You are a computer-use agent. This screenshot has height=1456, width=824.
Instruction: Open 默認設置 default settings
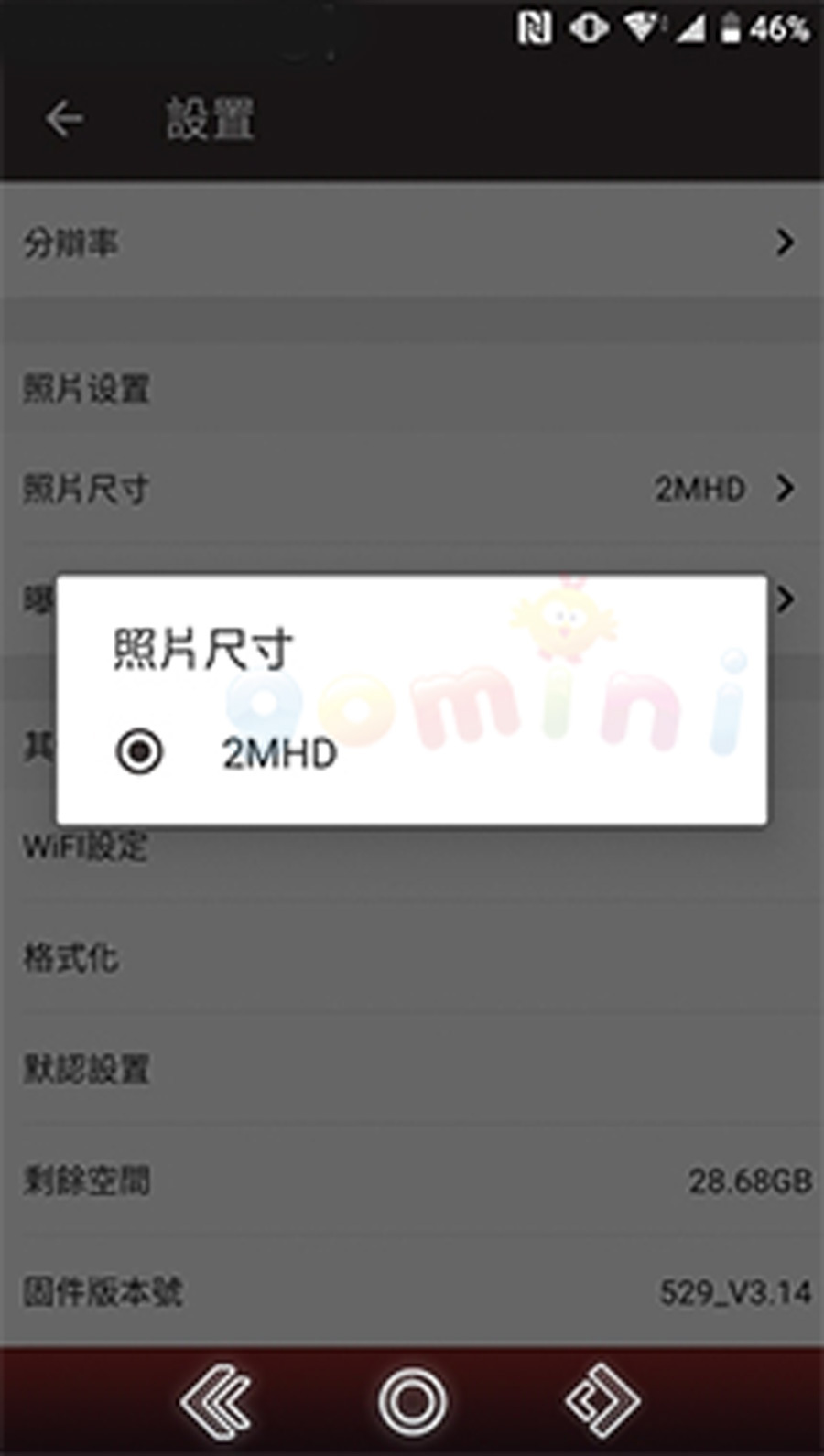coord(410,1069)
